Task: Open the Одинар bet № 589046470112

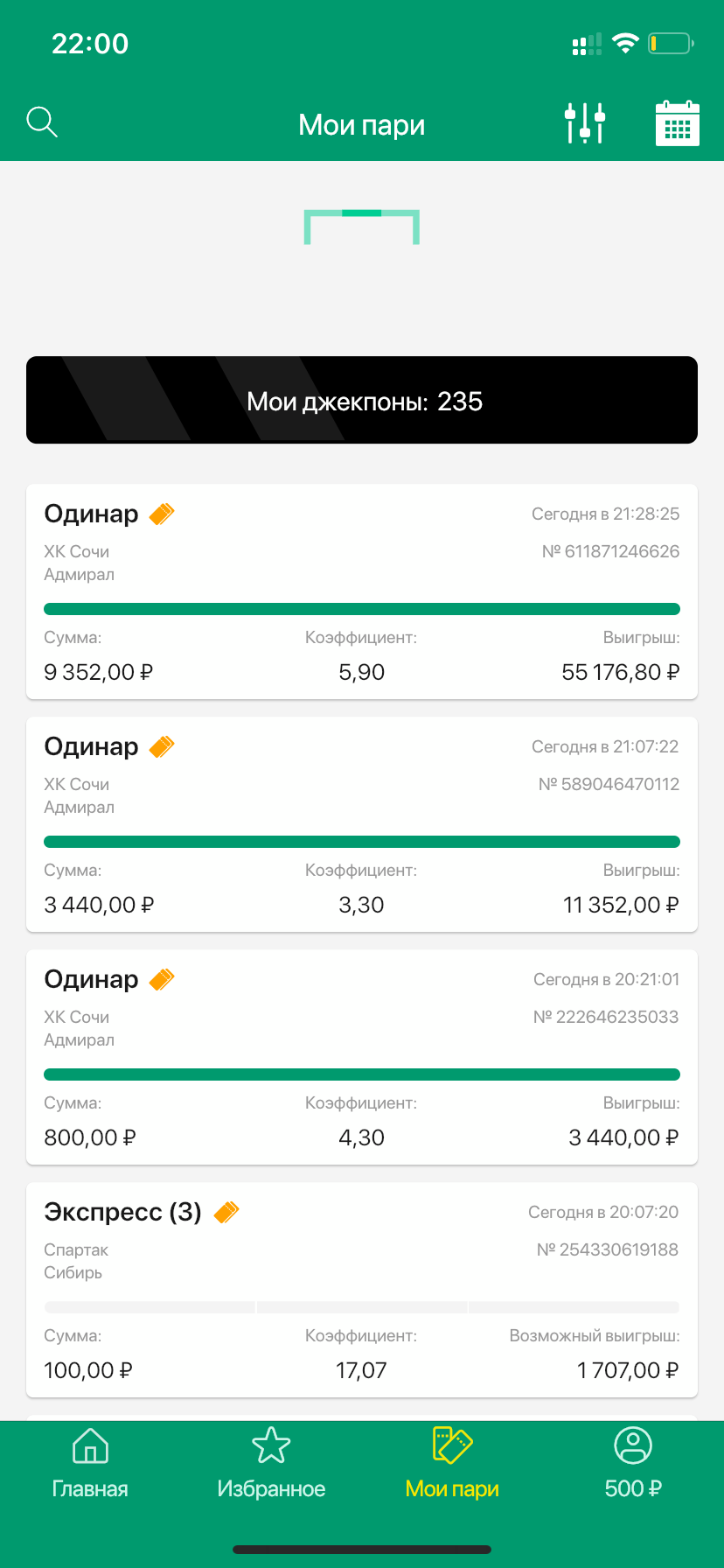Action: (x=362, y=824)
